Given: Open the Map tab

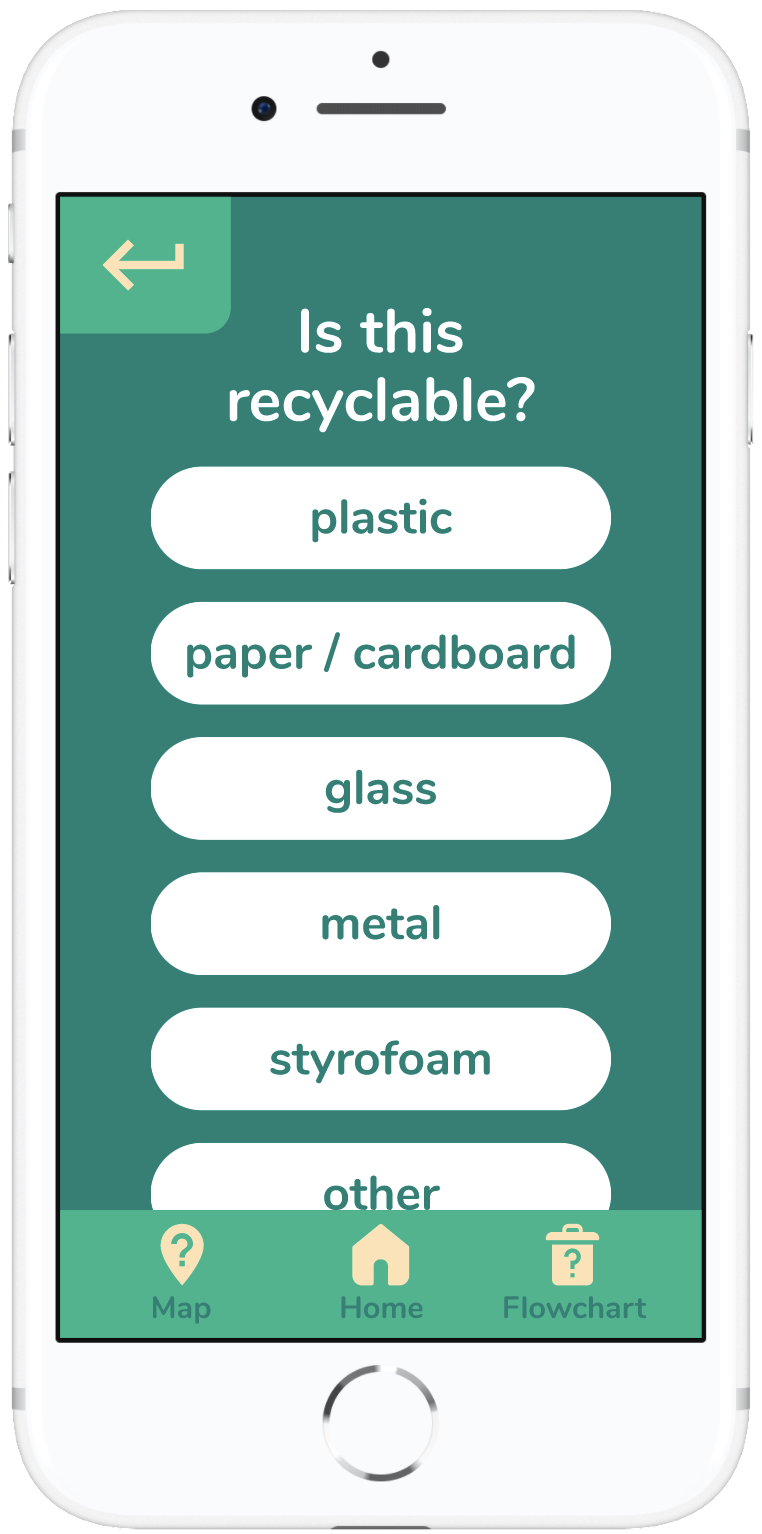Looking at the screenshot, I should [x=181, y=1274].
